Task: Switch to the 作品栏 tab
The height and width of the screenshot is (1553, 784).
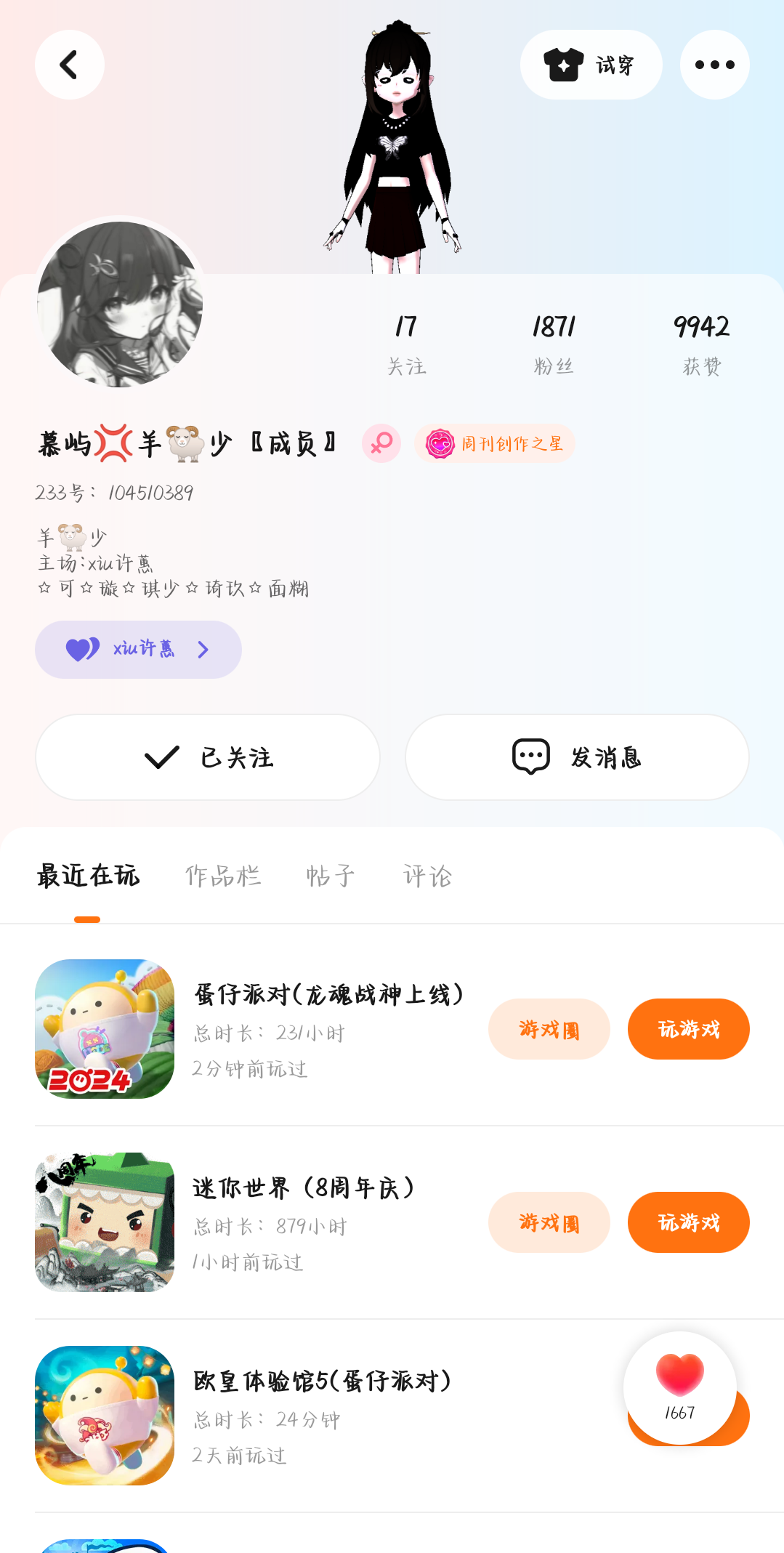Action: 223,876
